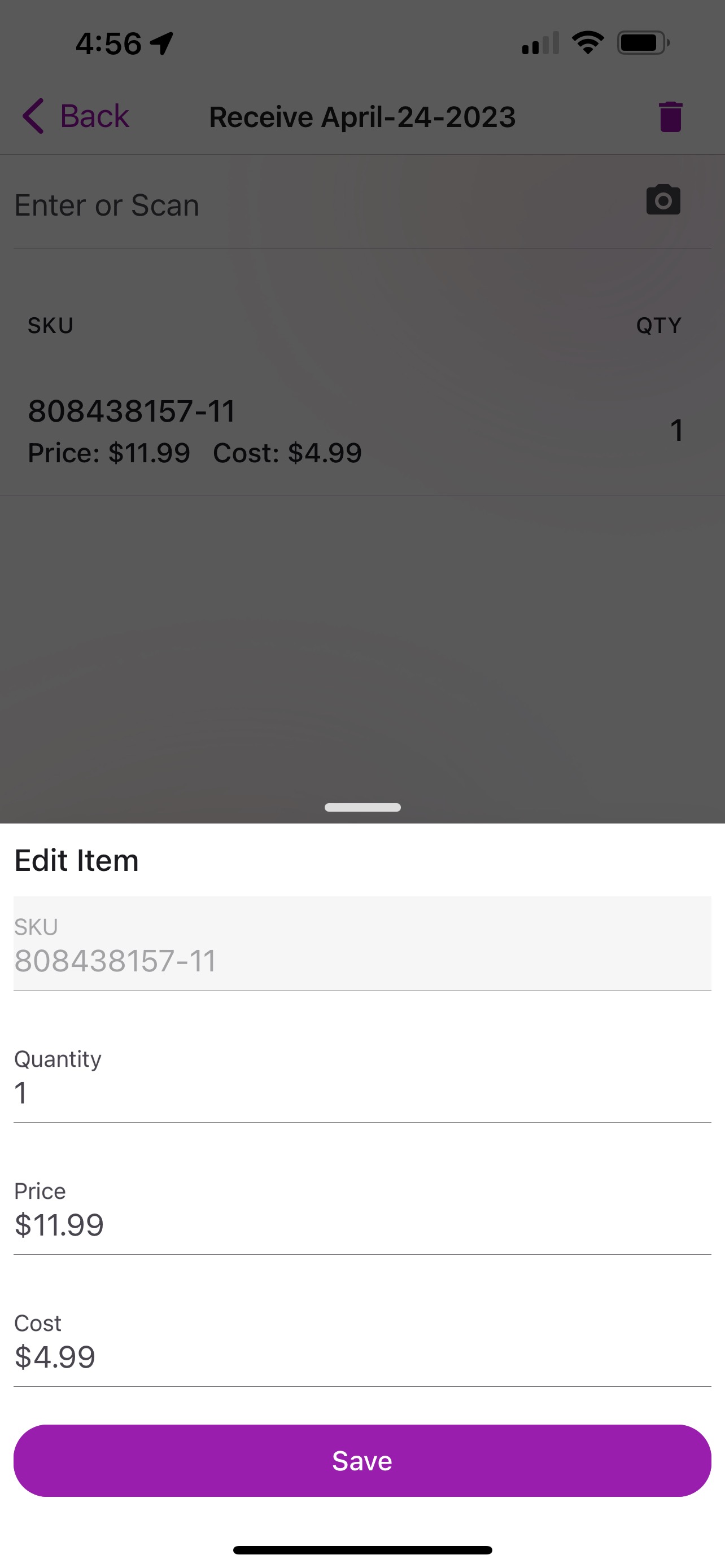Screen dimensions: 725x1568
Task: Go back using the Back button
Action: tap(76, 116)
